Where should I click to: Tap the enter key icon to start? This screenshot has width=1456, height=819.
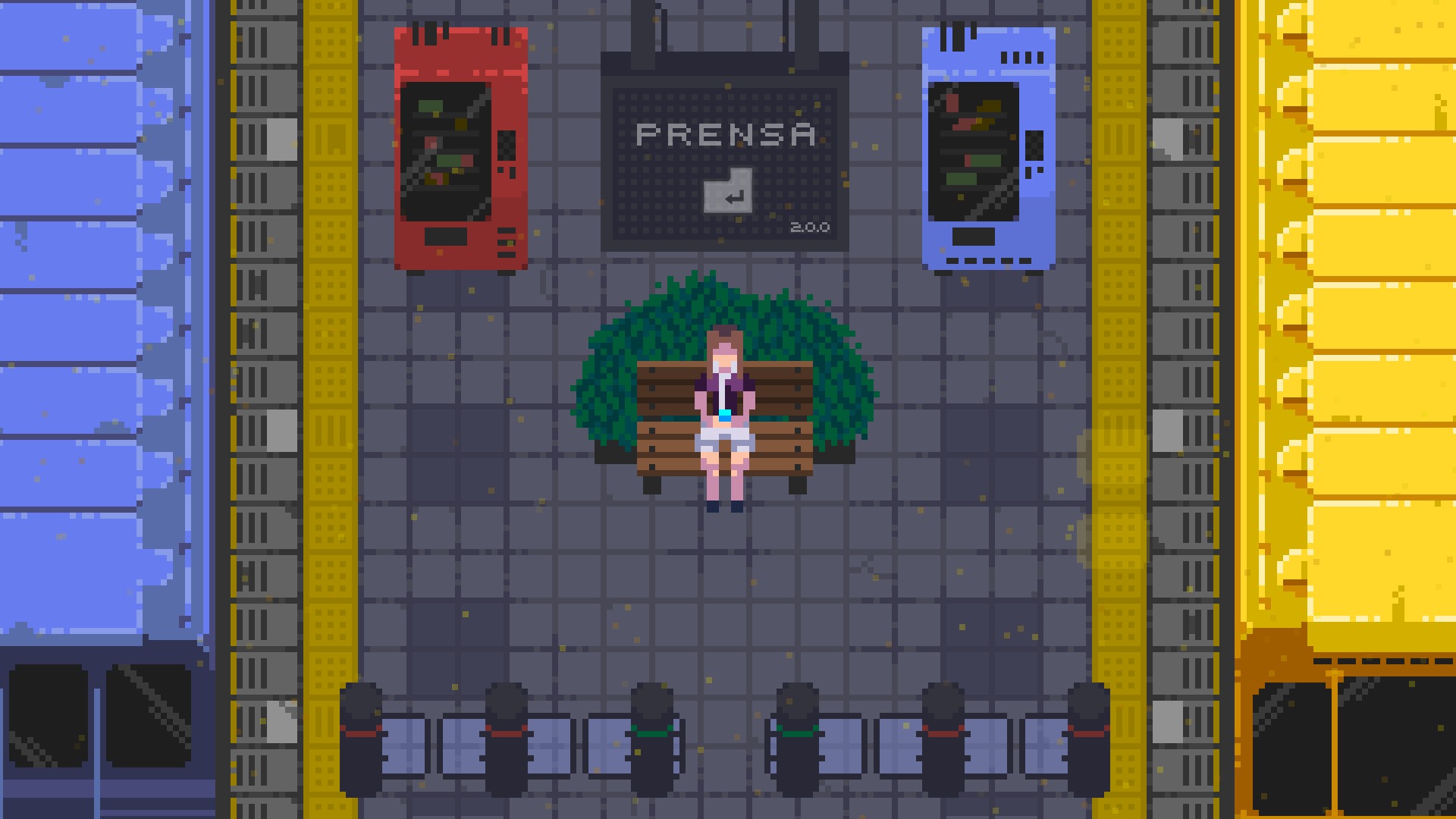[729, 192]
